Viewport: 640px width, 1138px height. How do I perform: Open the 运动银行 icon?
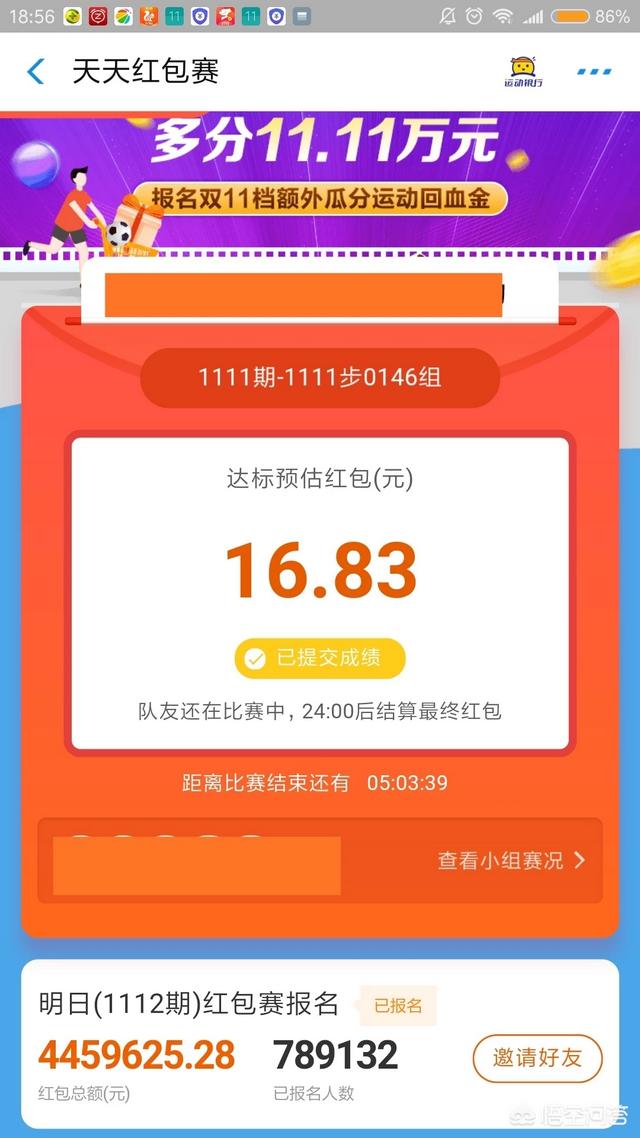[x=523, y=72]
